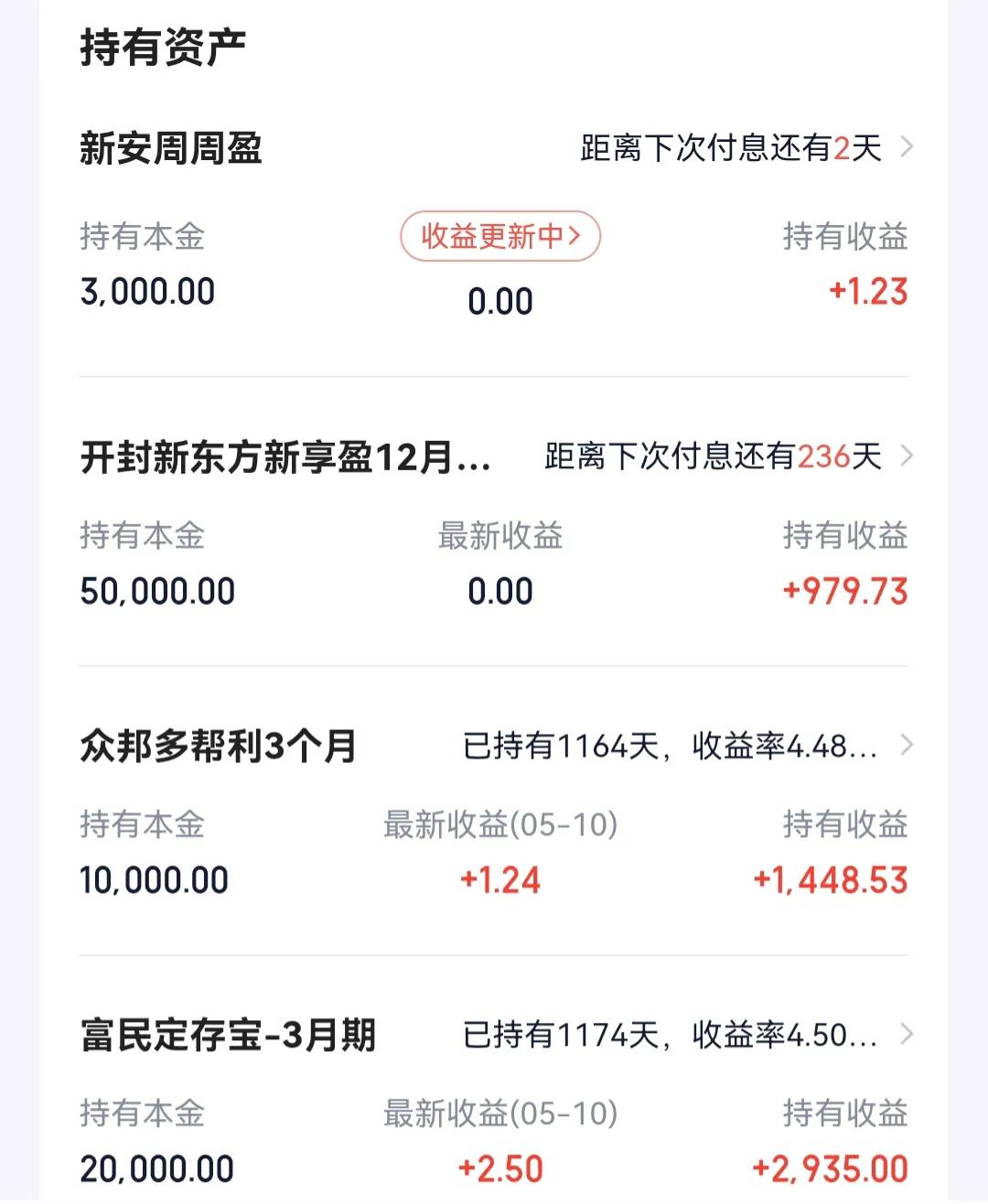Expand 富民定存宝-3月期 detail arrow
The width and height of the screenshot is (988, 1204).
(x=908, y=1035)
